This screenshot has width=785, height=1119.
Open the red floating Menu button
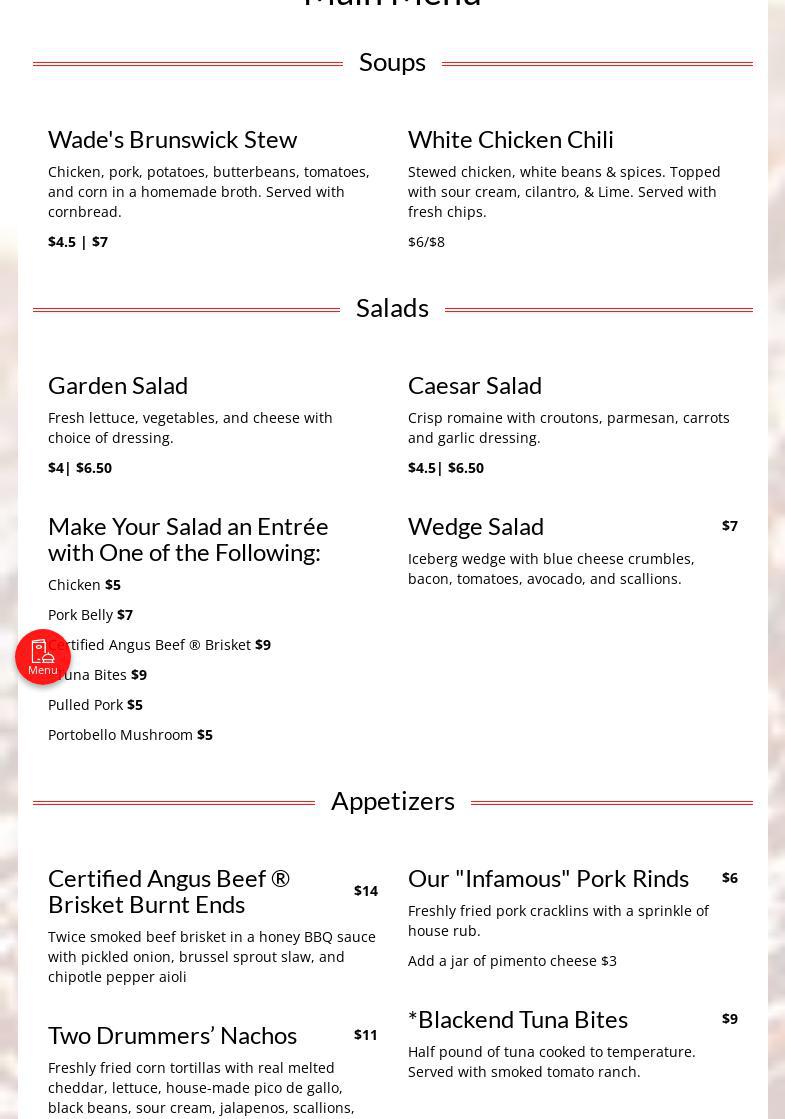tap(43, 657)
